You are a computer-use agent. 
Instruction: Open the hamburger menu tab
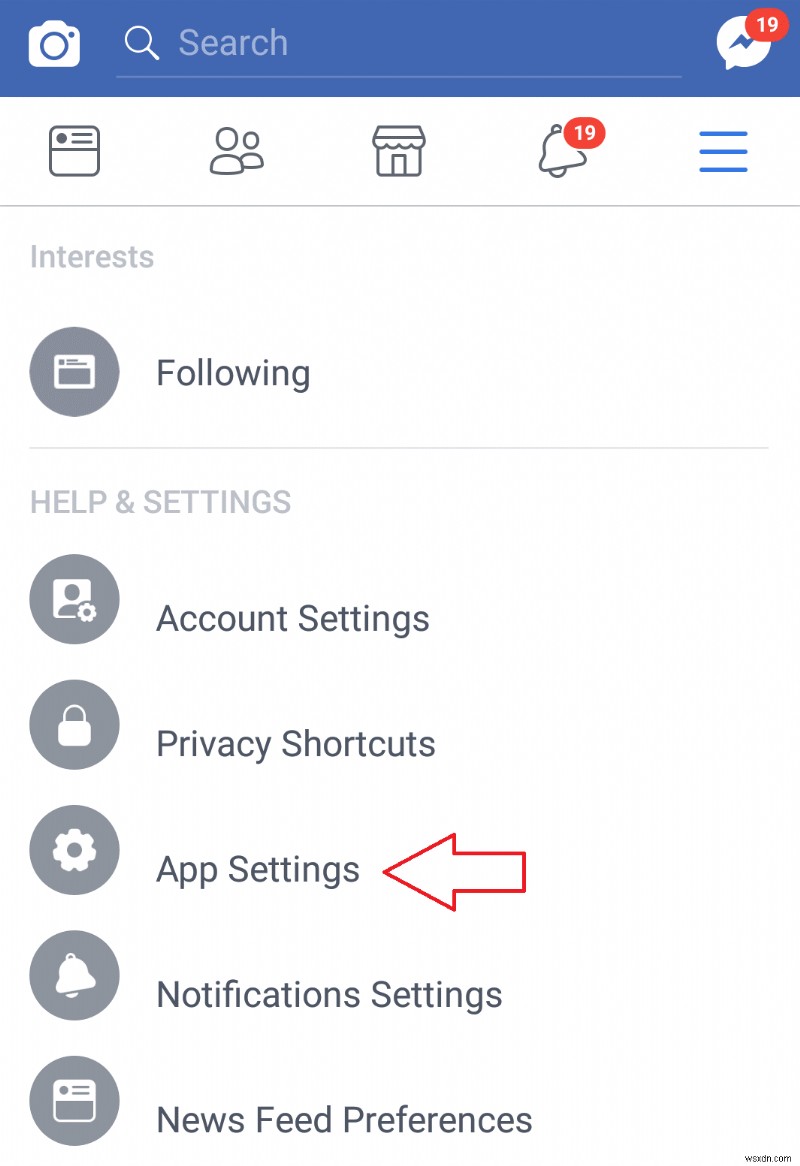coord(723,151)
